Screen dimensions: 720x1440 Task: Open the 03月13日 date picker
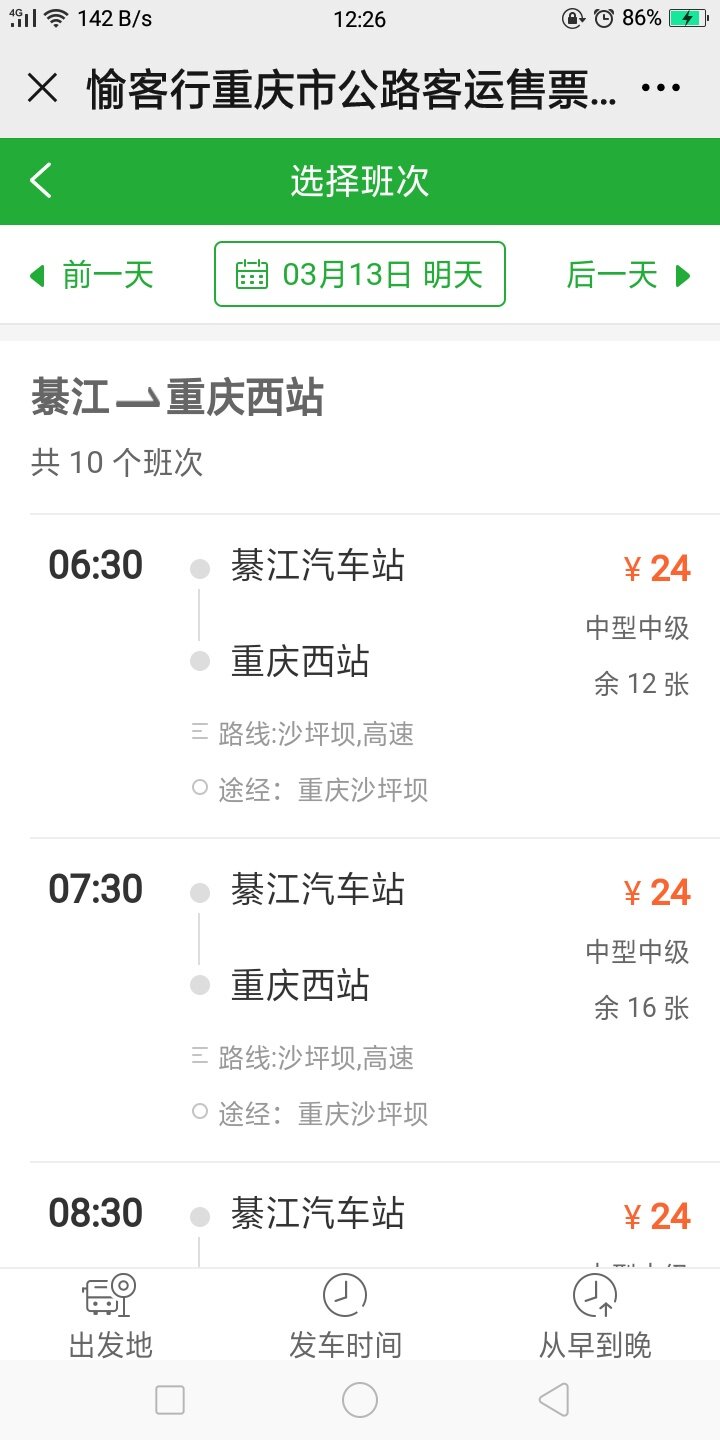tap(360, 274)
